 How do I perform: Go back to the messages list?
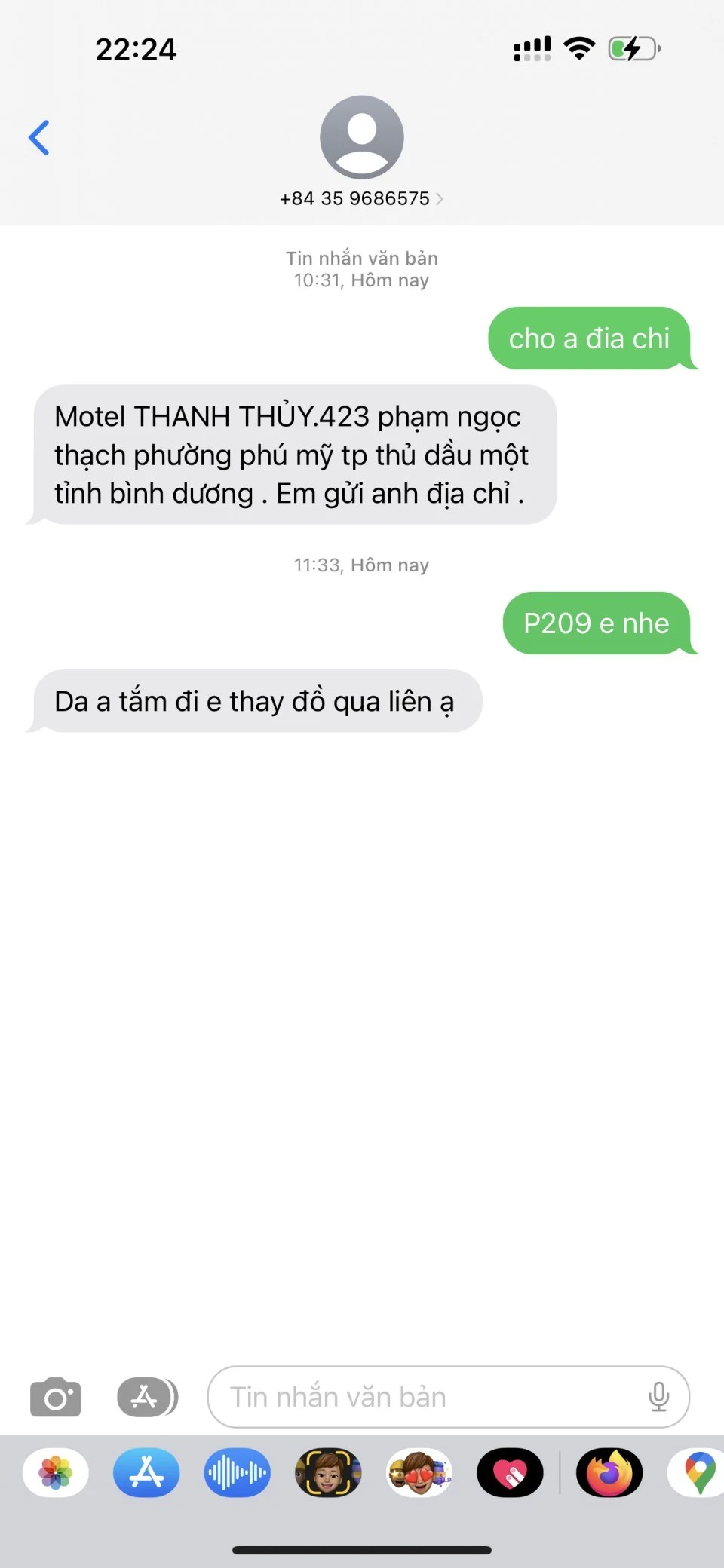[39, 138]
